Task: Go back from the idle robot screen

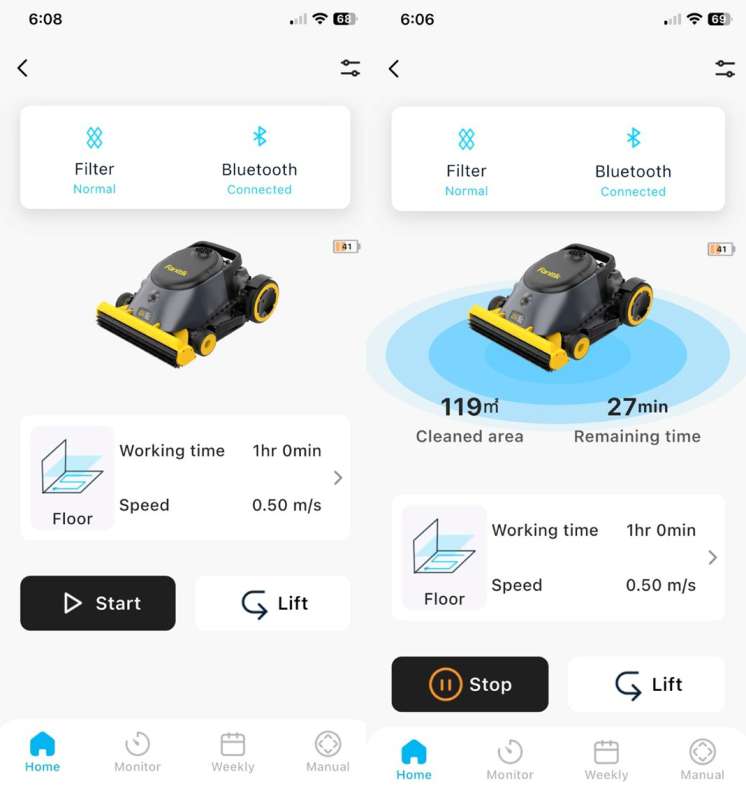Action: (x=23, y=68)
